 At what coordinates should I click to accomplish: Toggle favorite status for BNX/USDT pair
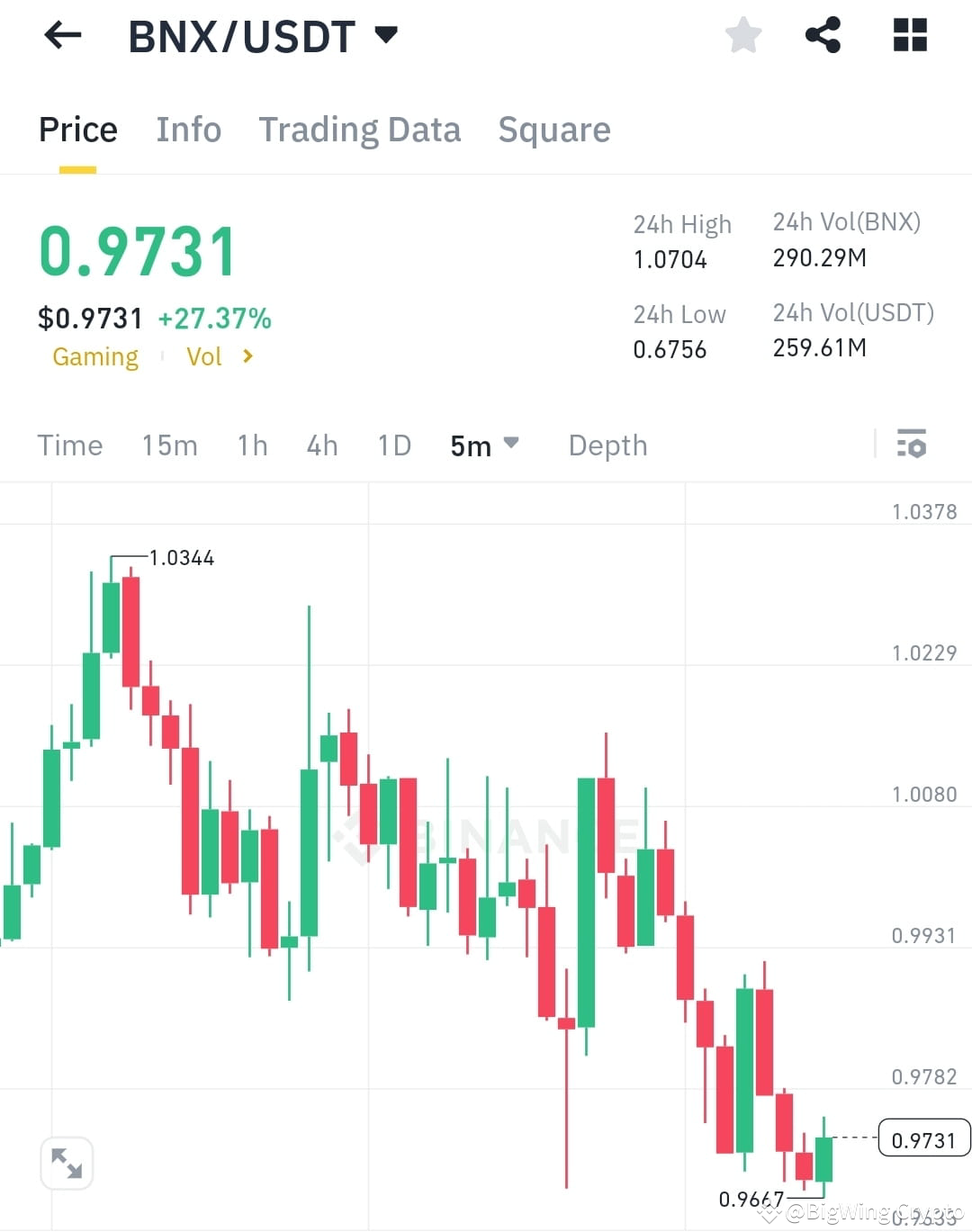click(x=743, y=34)
